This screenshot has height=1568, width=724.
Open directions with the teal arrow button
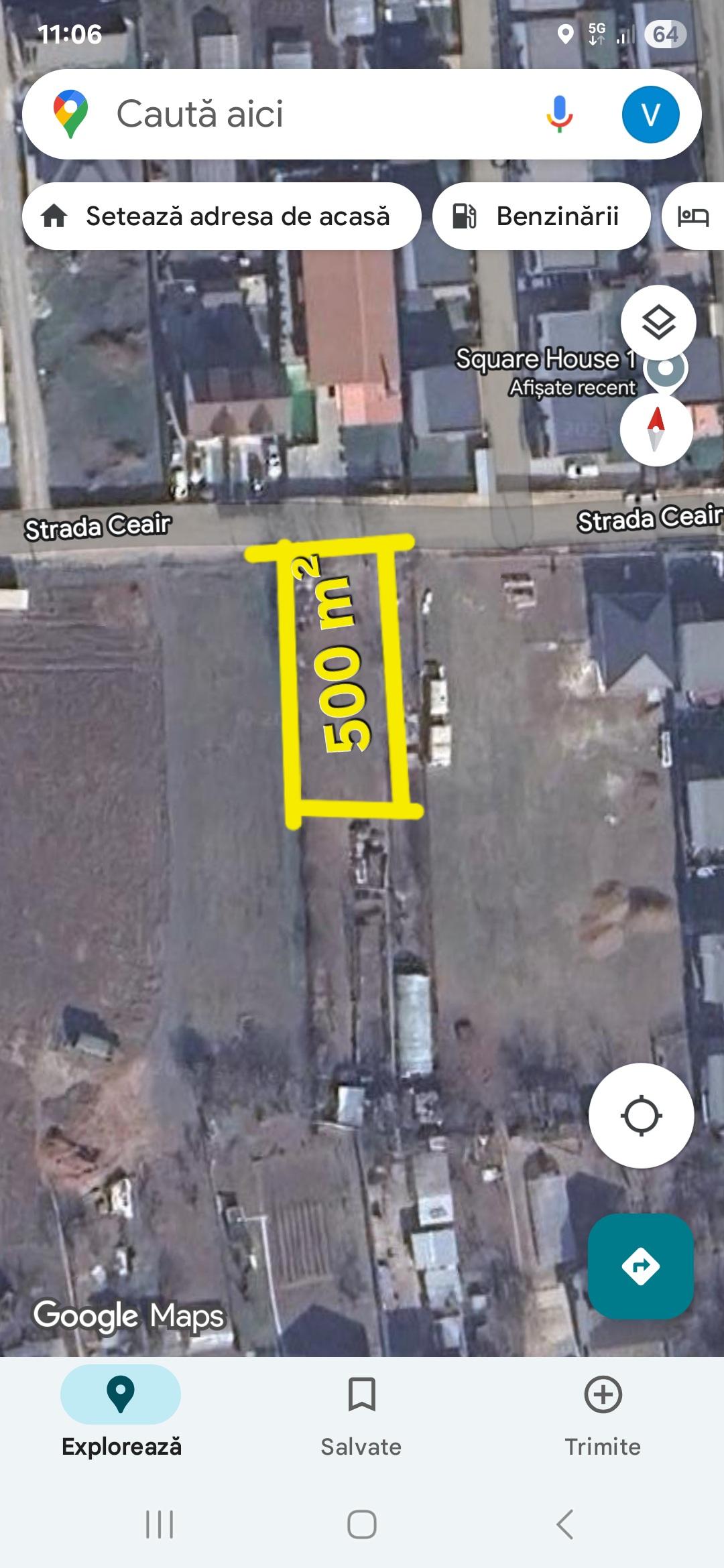coord(641,1266)
